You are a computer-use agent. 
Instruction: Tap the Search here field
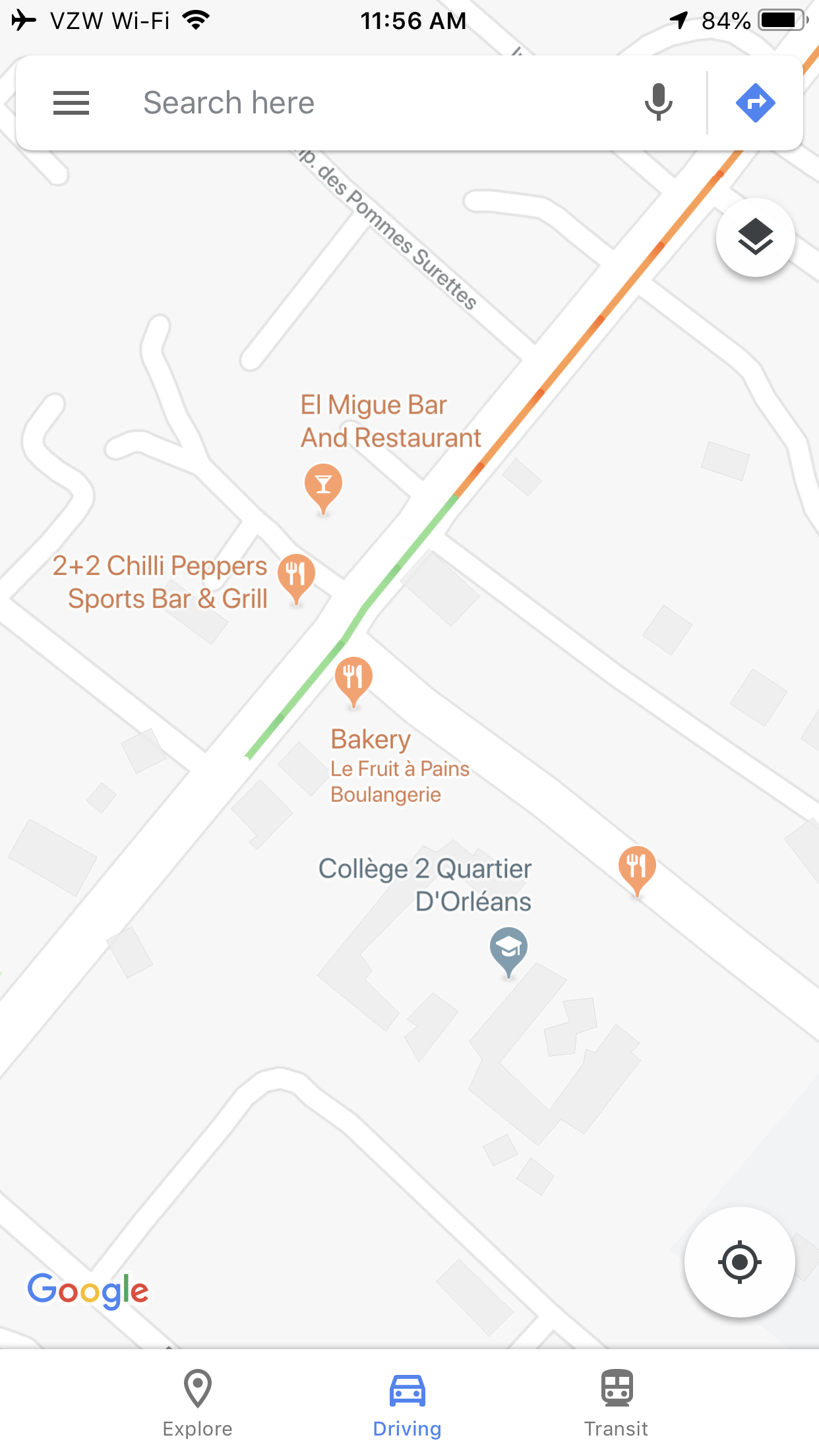[x=369, y=103]
